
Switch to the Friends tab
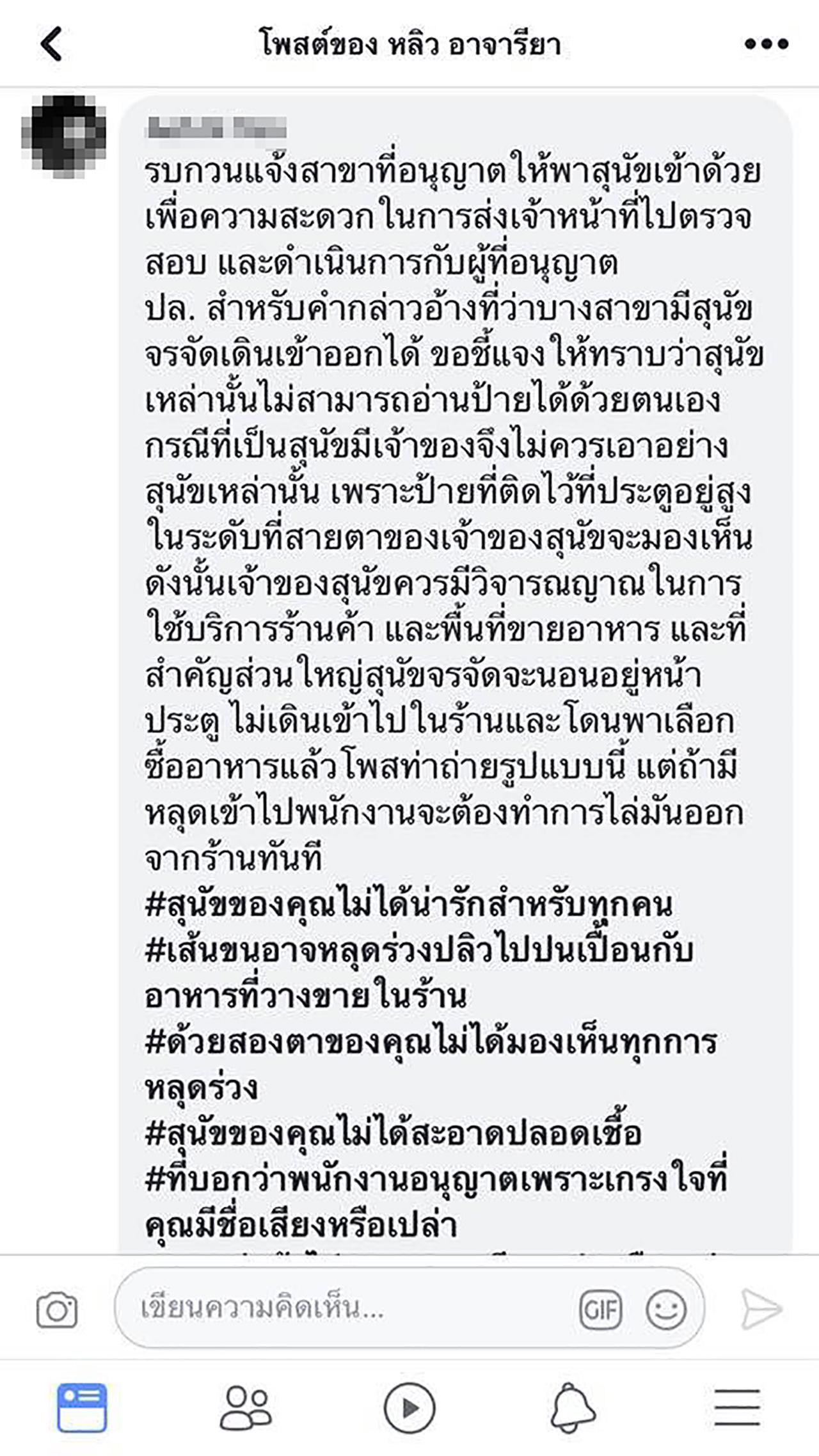tap(246, 1407)
